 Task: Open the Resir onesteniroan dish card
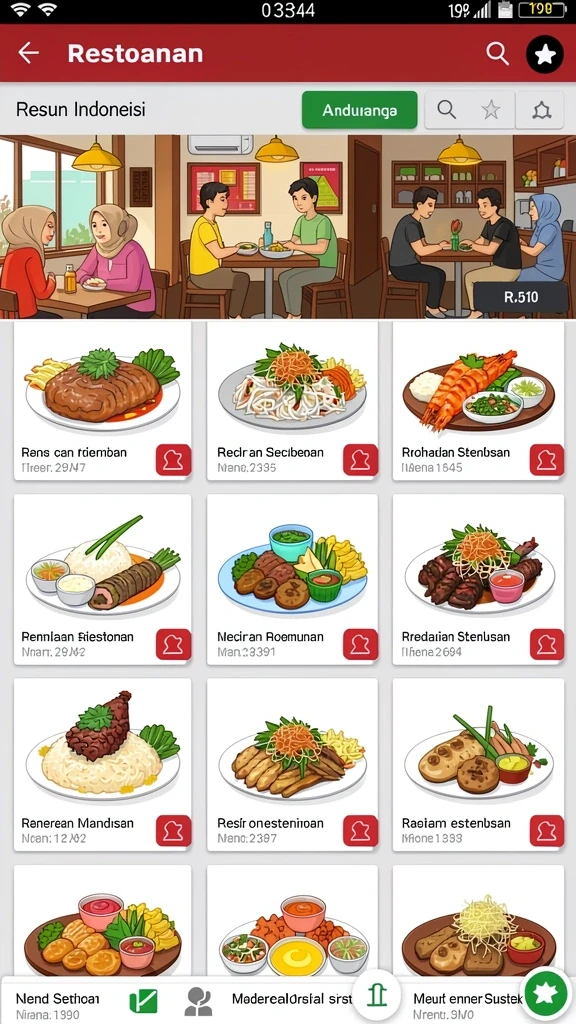(x=292, y=765)
